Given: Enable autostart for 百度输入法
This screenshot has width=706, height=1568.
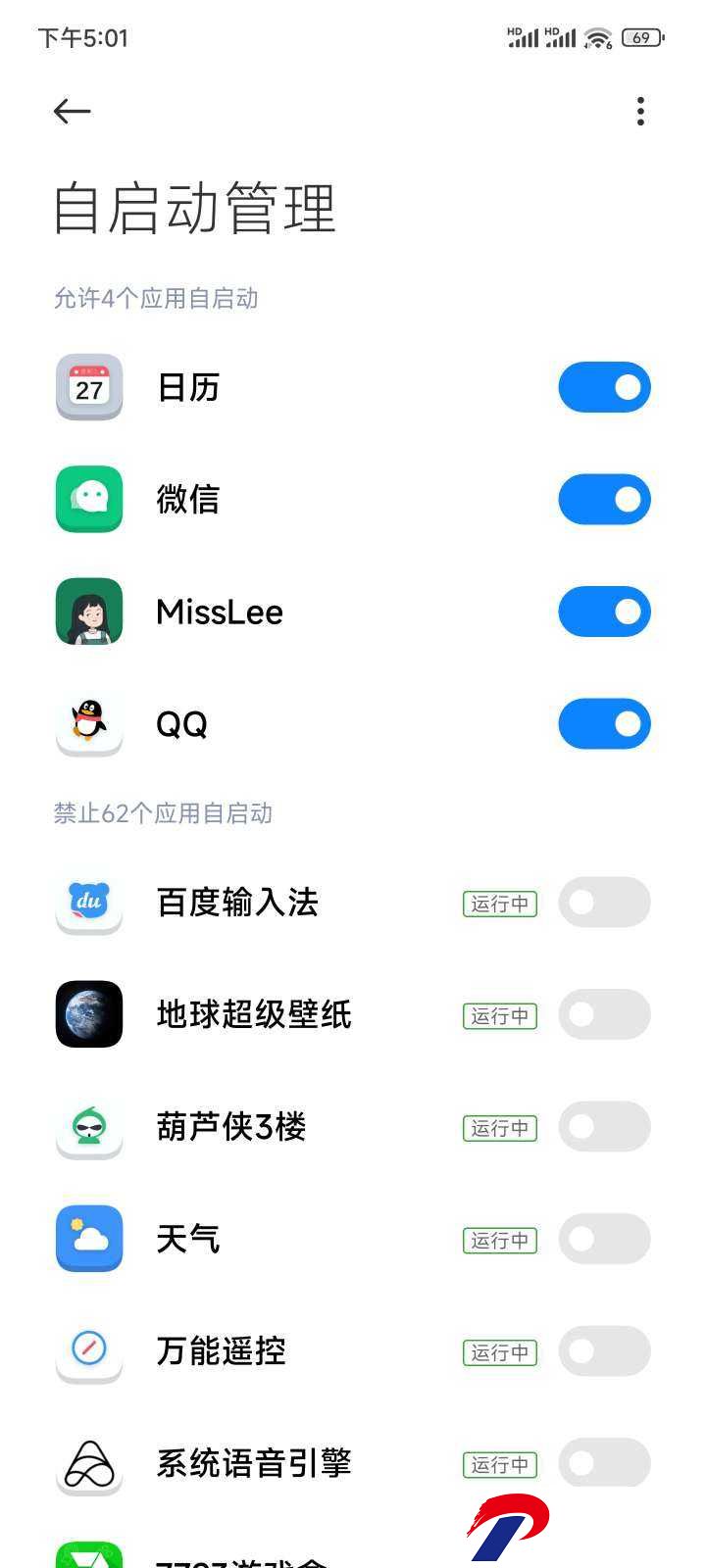Looking at the screenshot, I should click(604, 903).
